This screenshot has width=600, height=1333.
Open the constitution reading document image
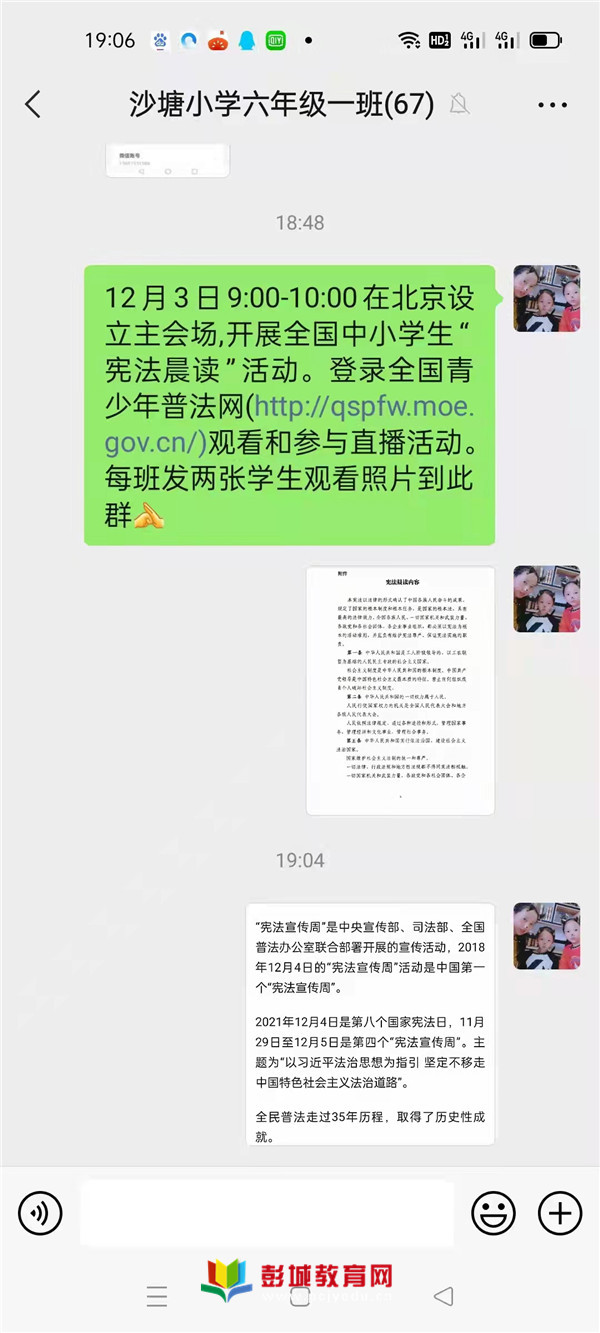pyautogui.click(x=400, y=690)
